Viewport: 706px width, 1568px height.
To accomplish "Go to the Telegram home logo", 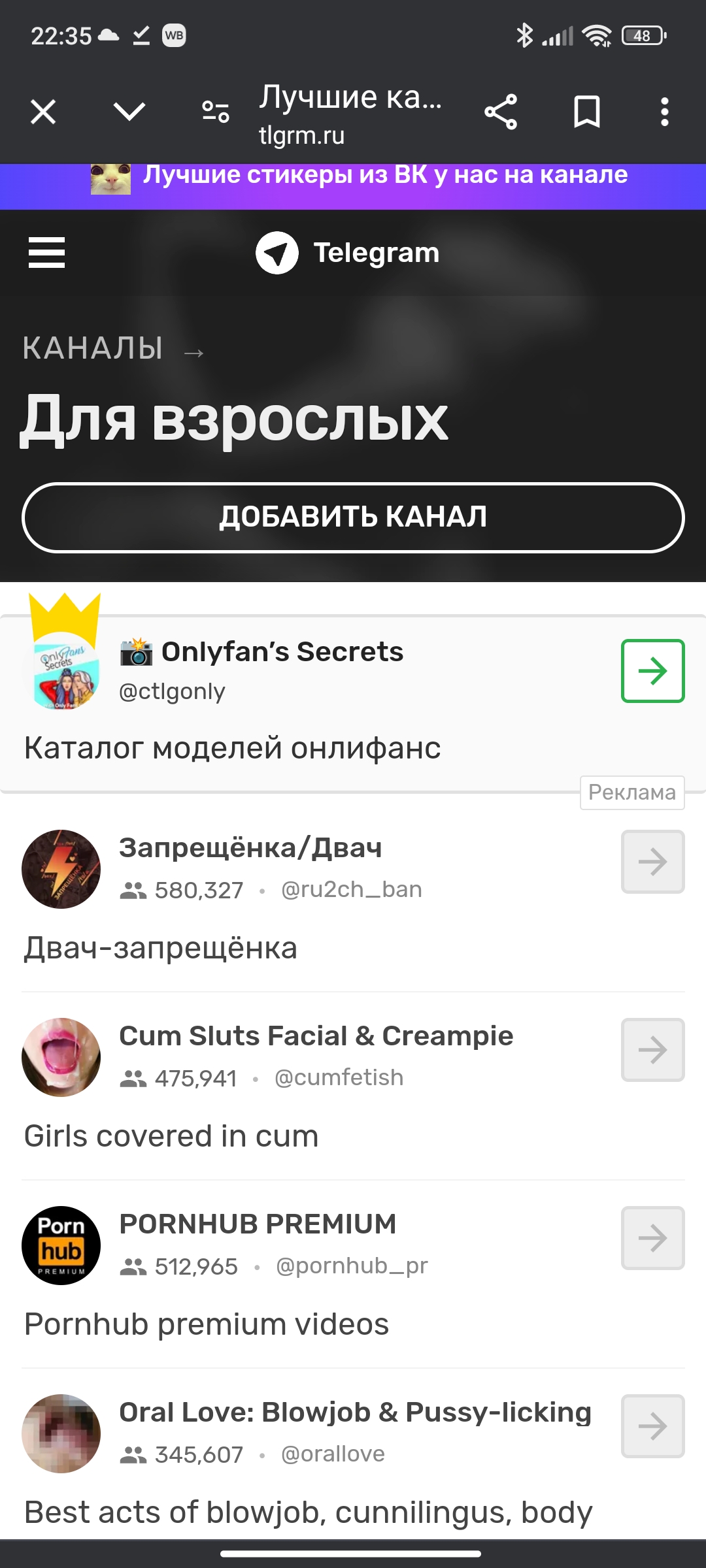I will click(x=348, y=252).
